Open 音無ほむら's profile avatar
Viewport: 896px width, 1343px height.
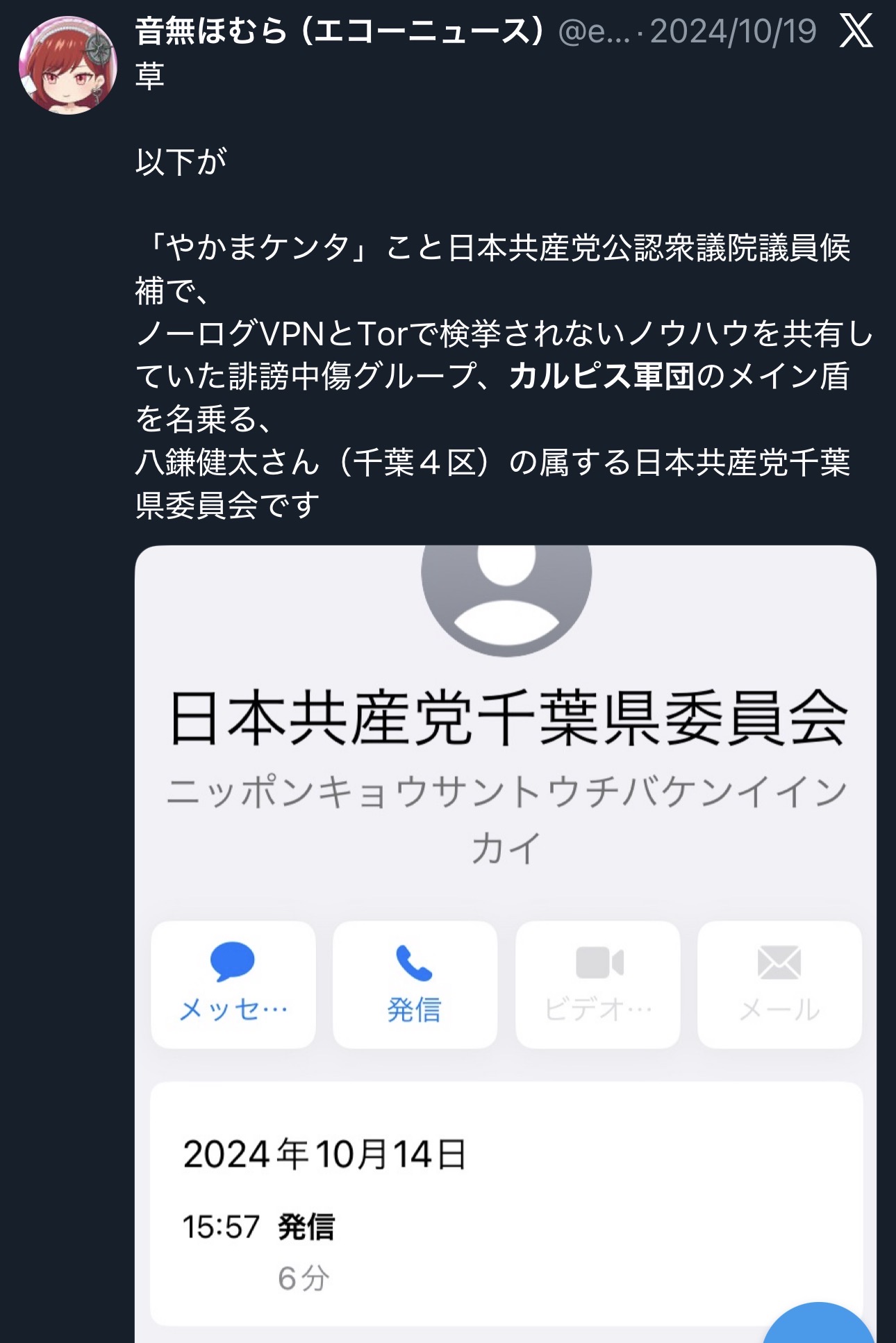tap(67, 66)
